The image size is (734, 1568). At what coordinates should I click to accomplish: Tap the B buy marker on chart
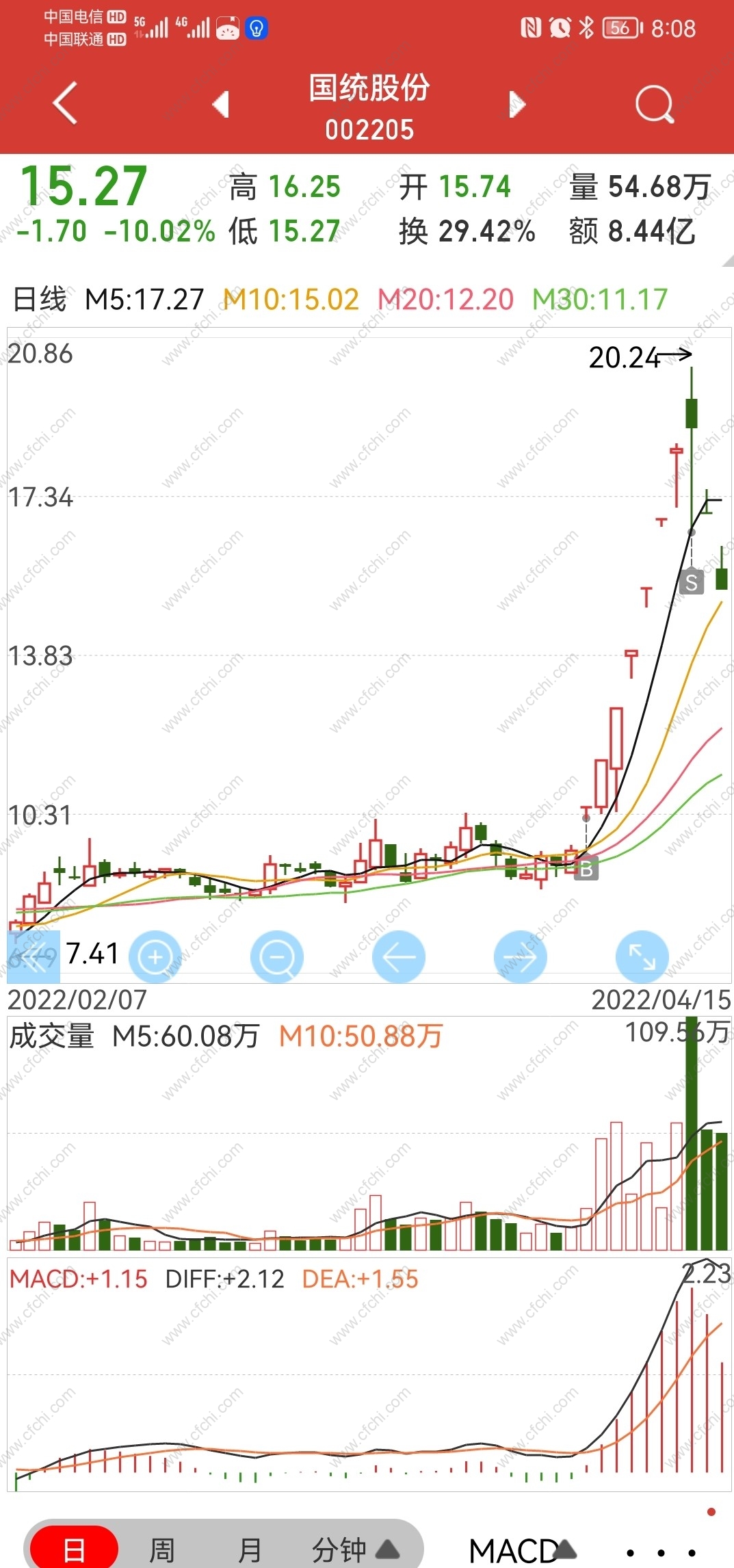click(x=586, y=870)
